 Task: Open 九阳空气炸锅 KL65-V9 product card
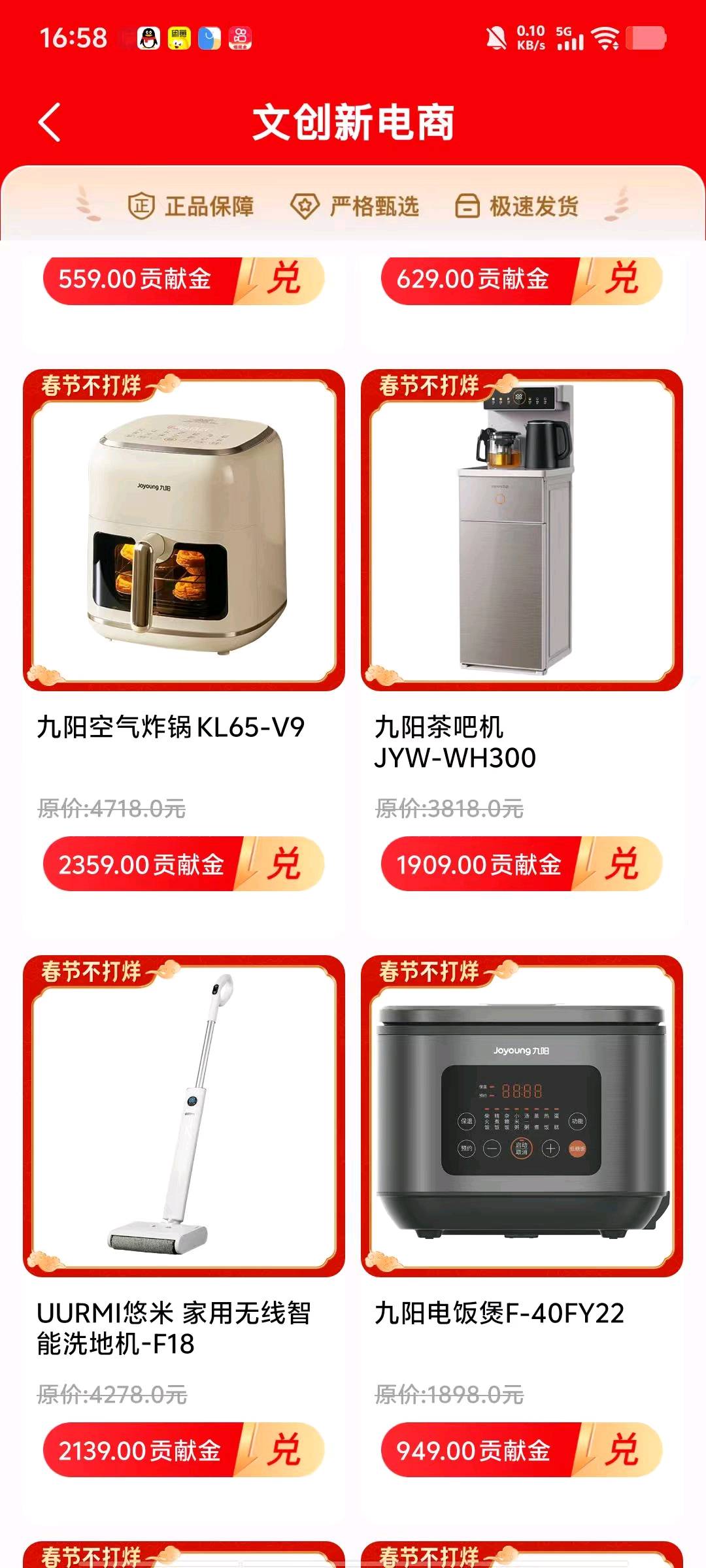point(184,531)
